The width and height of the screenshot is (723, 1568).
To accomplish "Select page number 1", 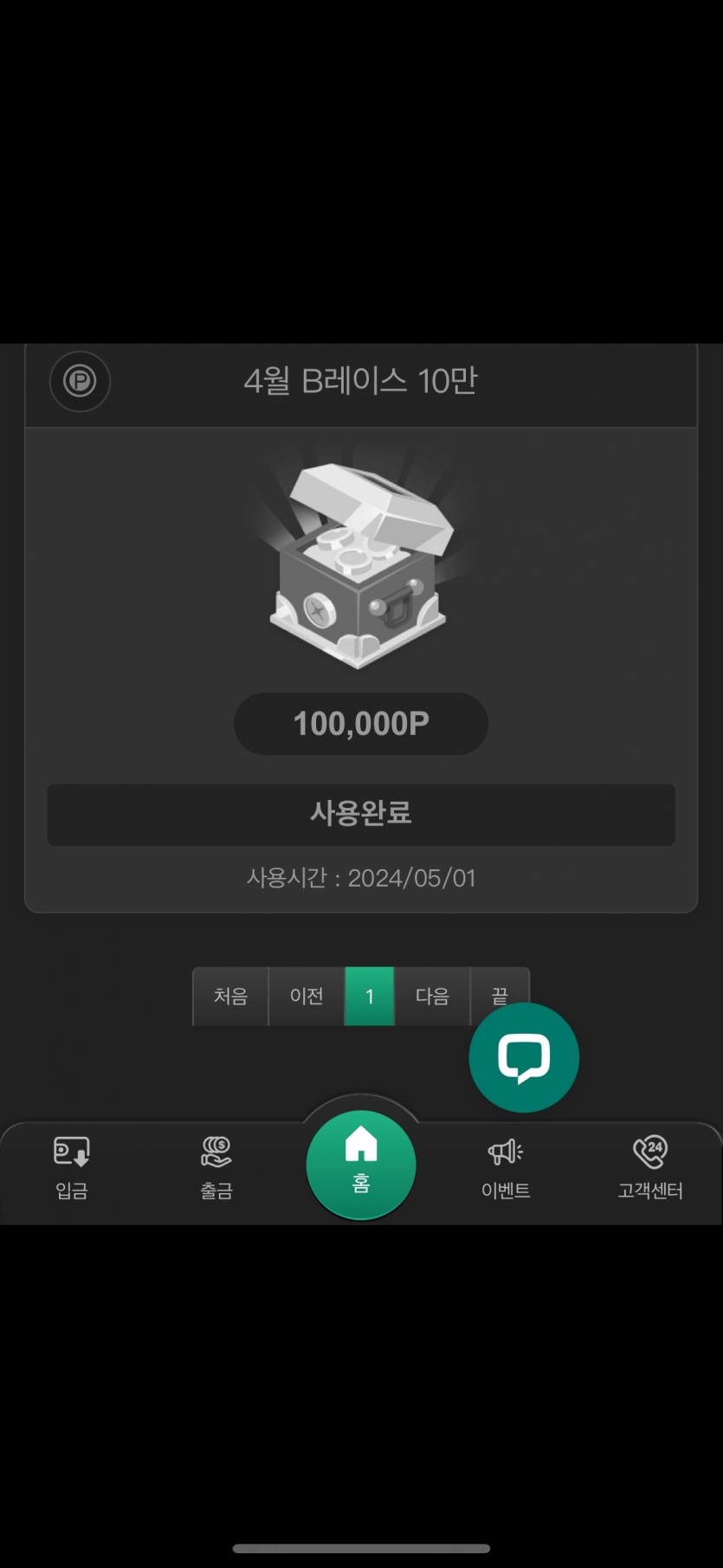I will pos(370,997).
